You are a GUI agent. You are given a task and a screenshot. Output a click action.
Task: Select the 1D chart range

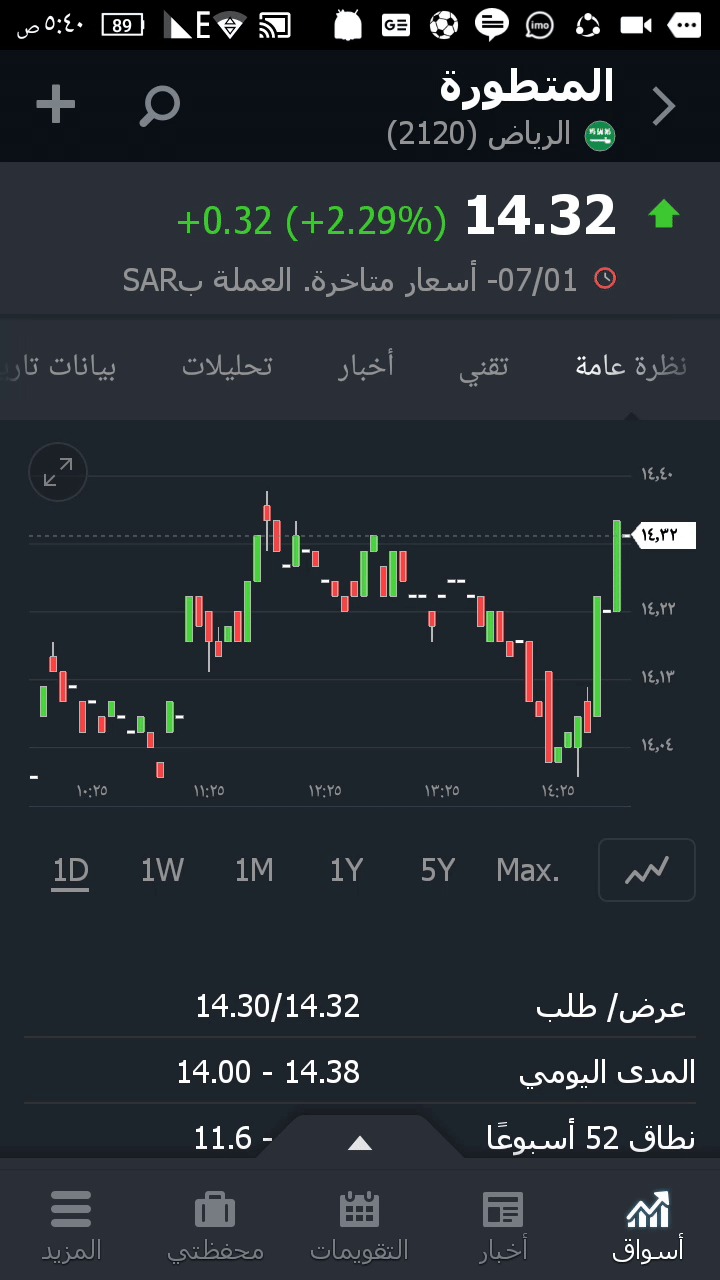71,871
